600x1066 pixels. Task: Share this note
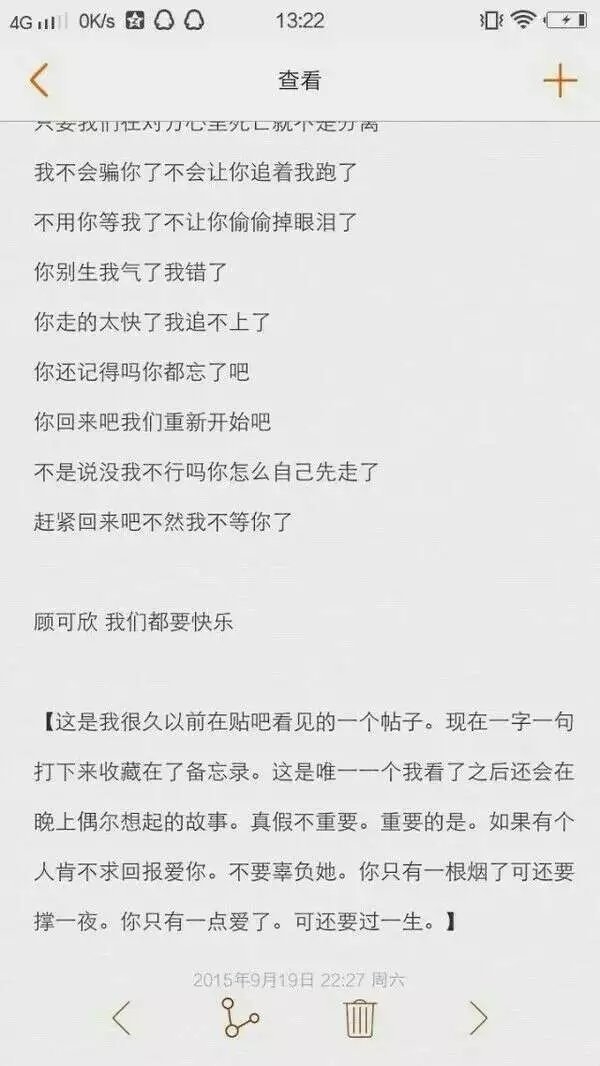pos(241,1018)
